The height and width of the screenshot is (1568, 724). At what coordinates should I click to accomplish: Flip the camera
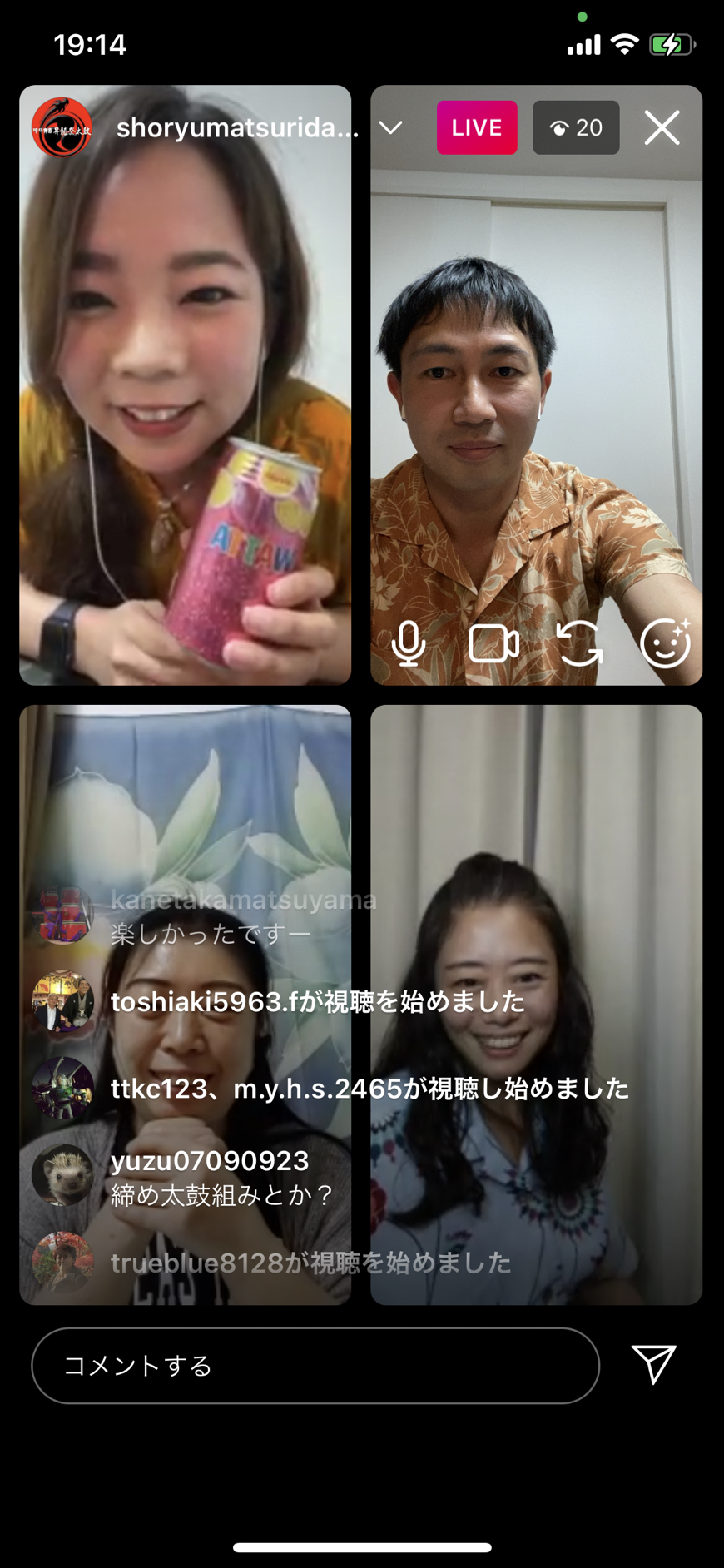point(579,643)
